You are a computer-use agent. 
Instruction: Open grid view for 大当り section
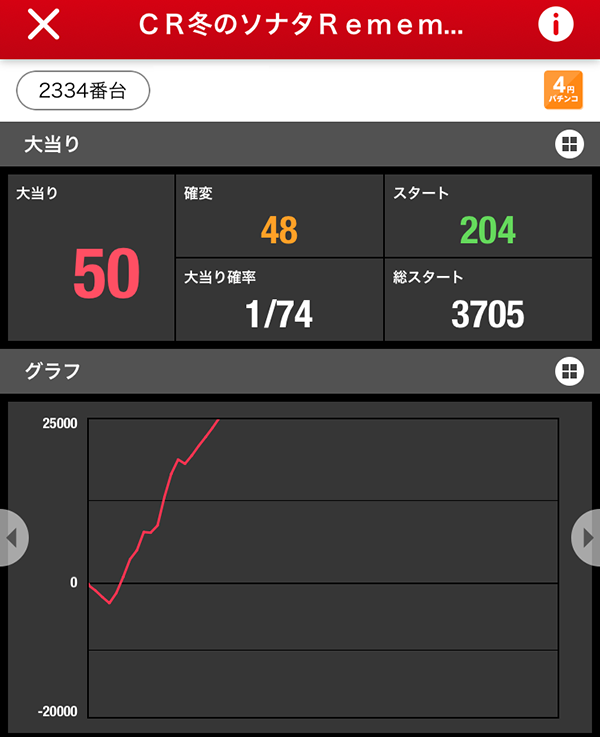point(569,144)
